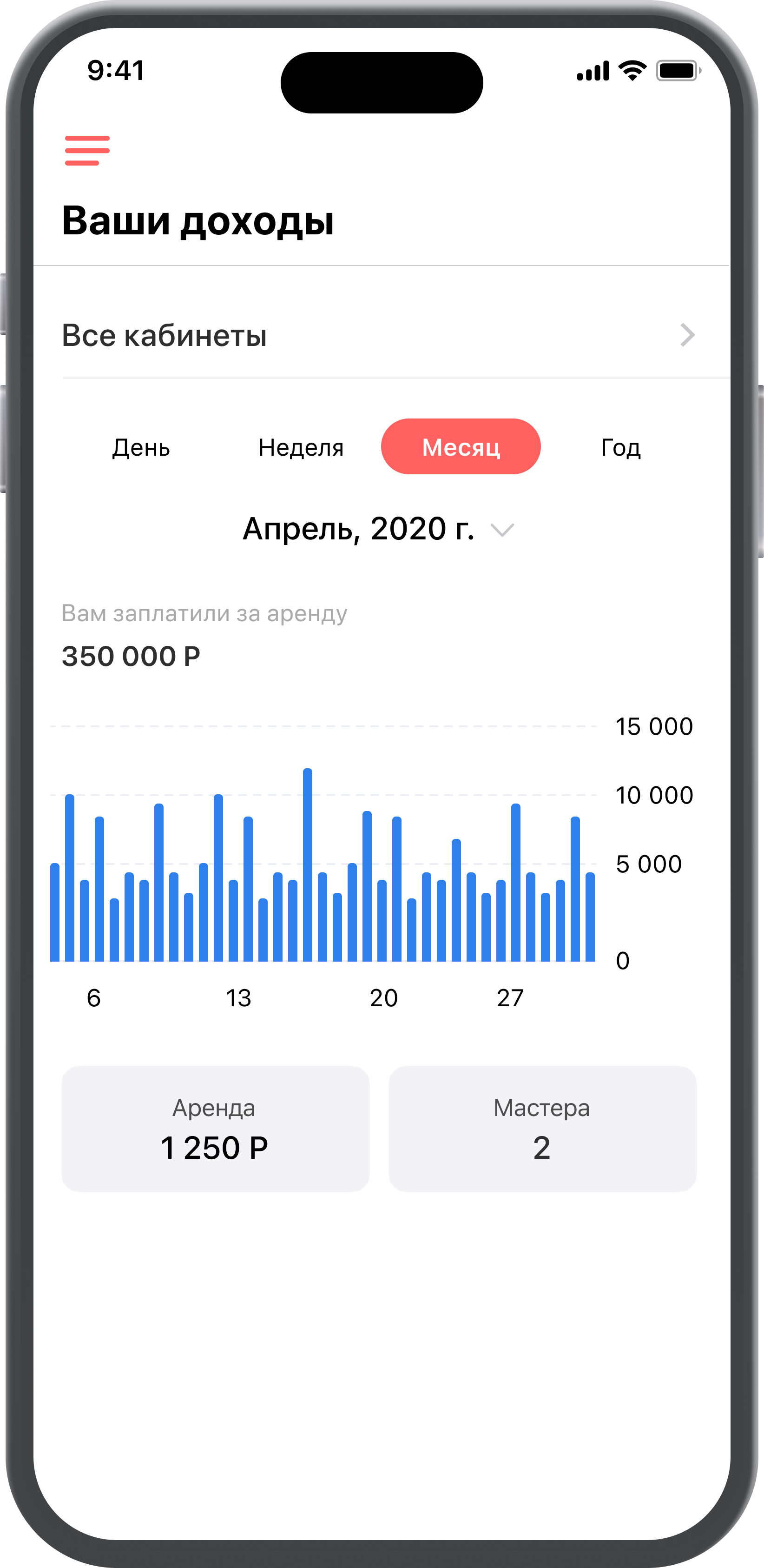Image resolution: width=764 pixels, height=1568 pixels.
Task: Open the hamburger menu
Action: pyautogui.click(x=87, y=150)
